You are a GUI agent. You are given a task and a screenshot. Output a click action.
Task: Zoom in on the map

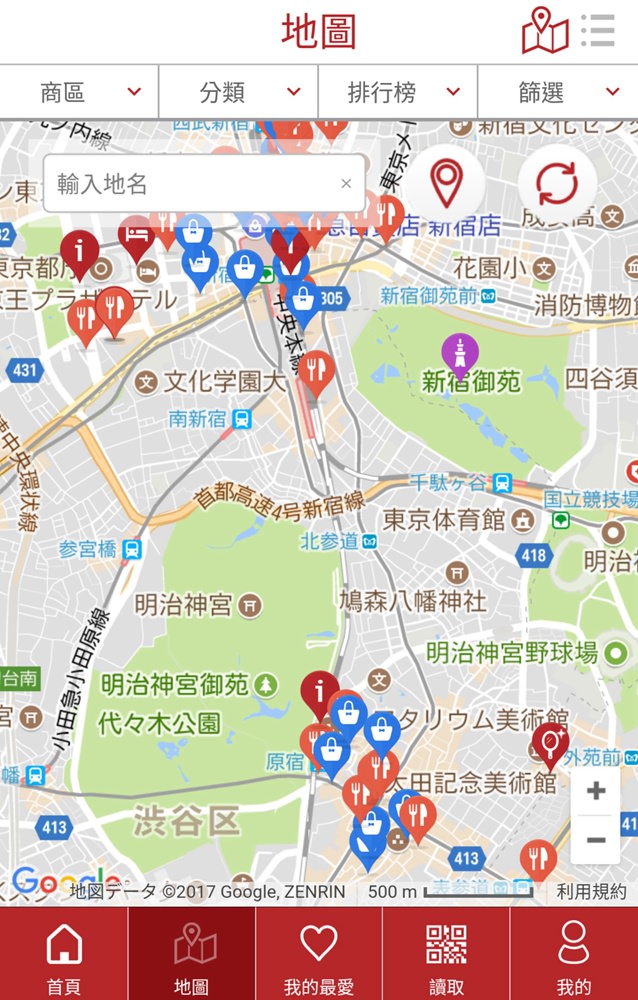[x=596, y=792]
